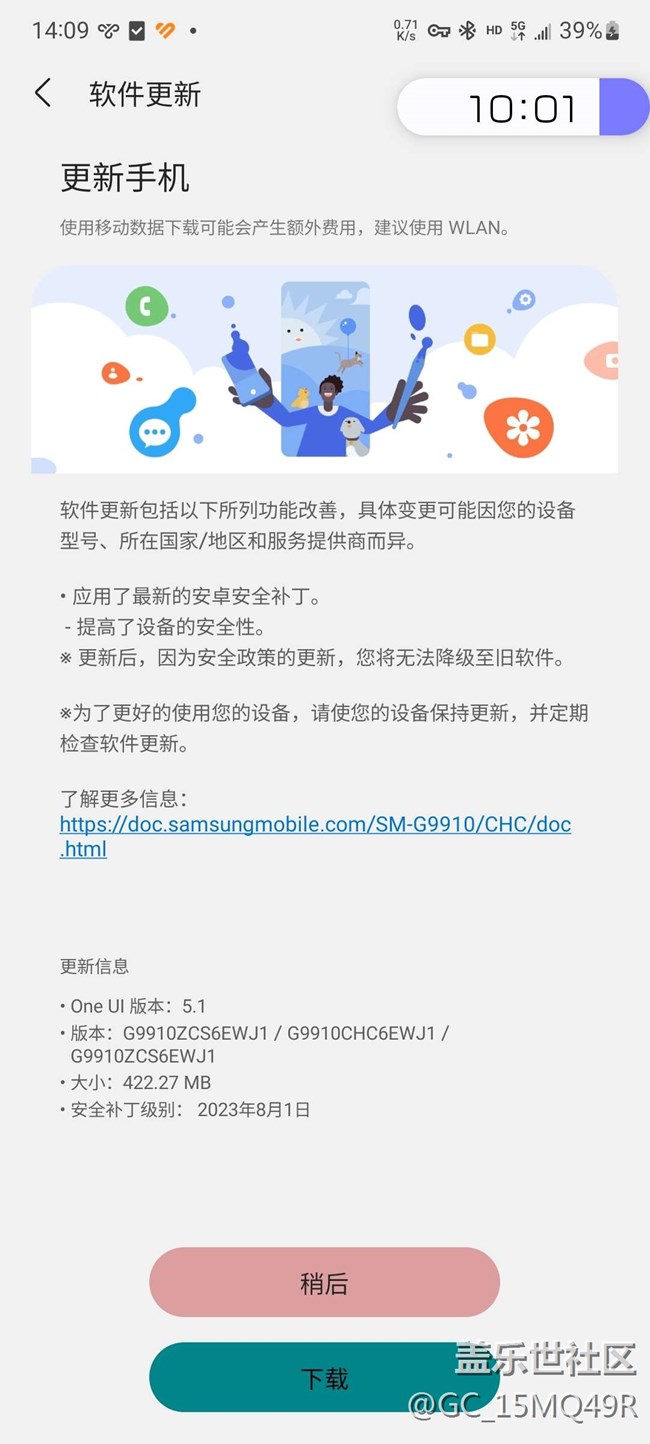
Task: Tap 下载 to download the update
Action: pos(324,1378)
